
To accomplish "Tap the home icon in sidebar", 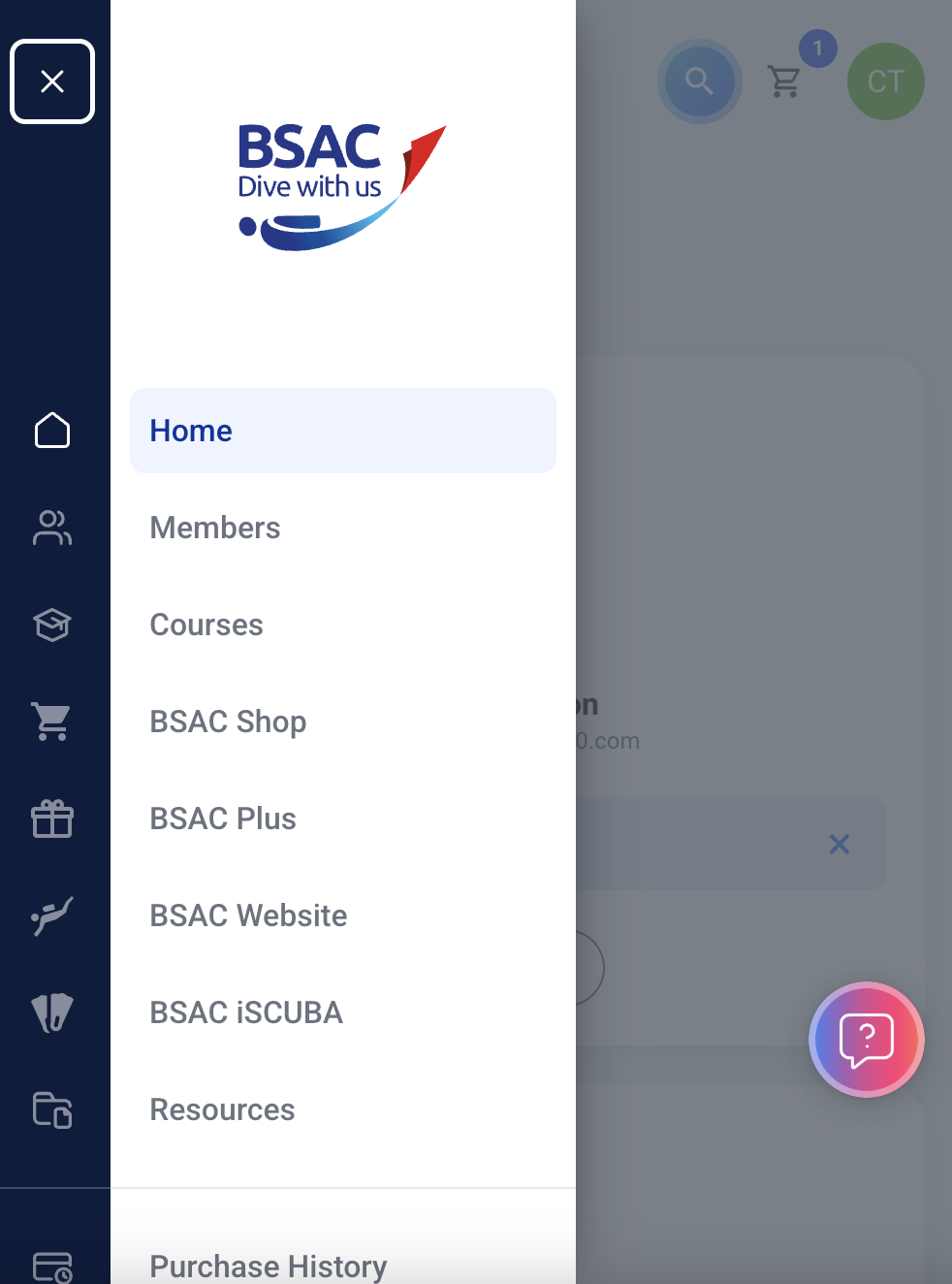I will click(x=52, y=431).
